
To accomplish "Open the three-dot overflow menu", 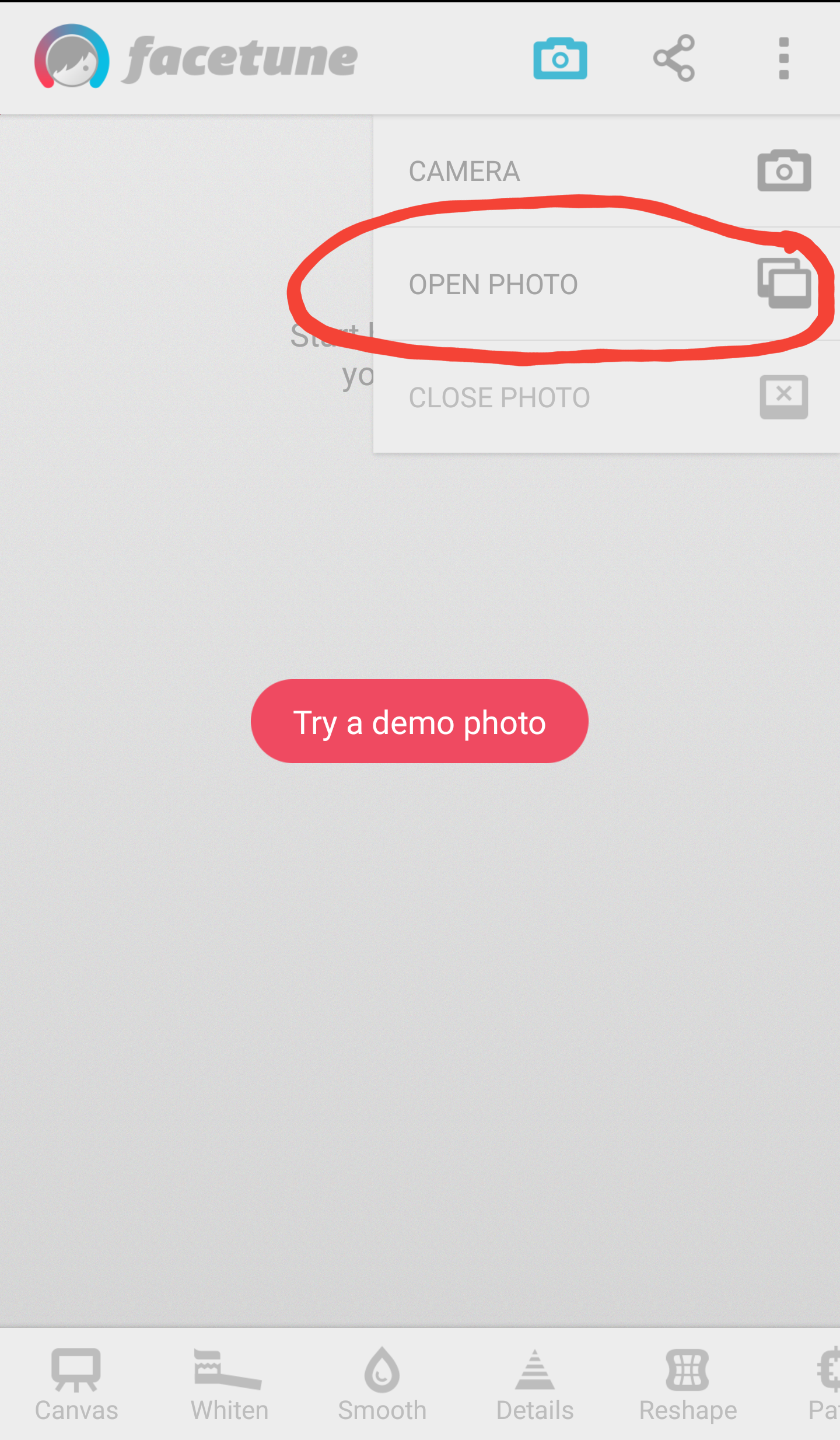I will [x=784, y=58].
